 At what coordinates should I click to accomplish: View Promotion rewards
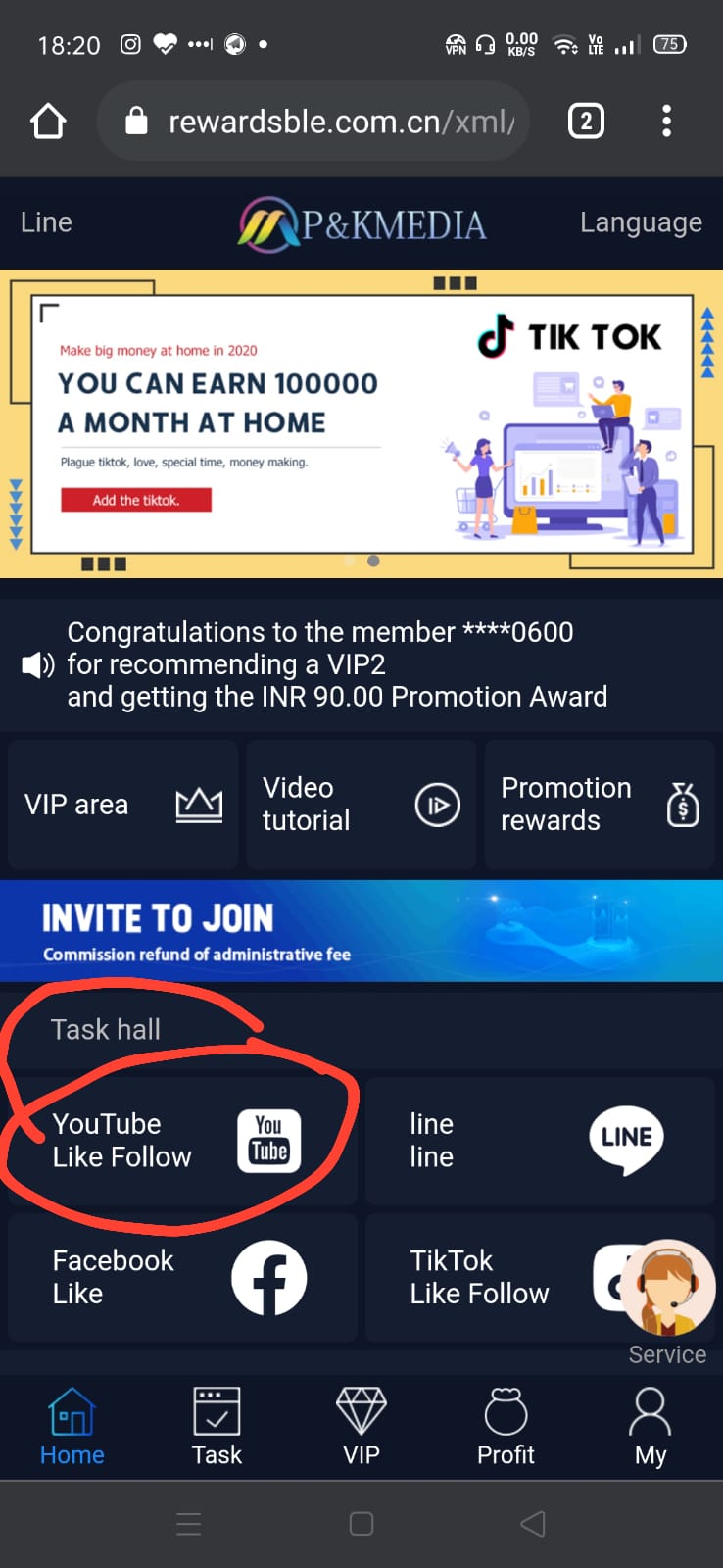tap(599, 805)
